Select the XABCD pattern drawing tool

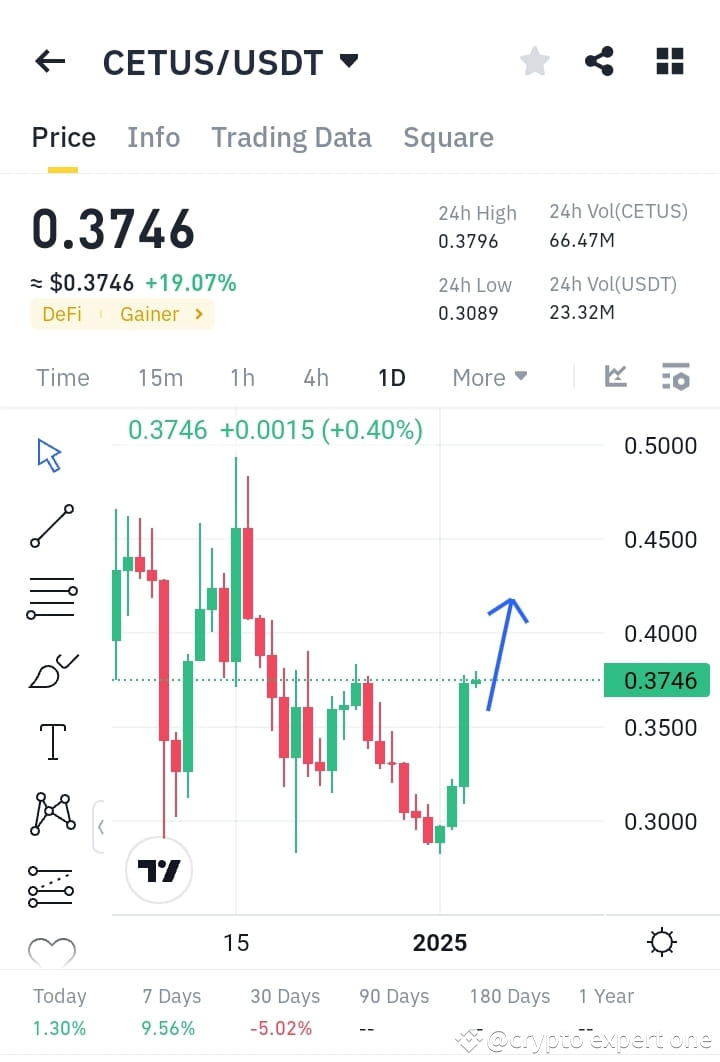(52, 812)
